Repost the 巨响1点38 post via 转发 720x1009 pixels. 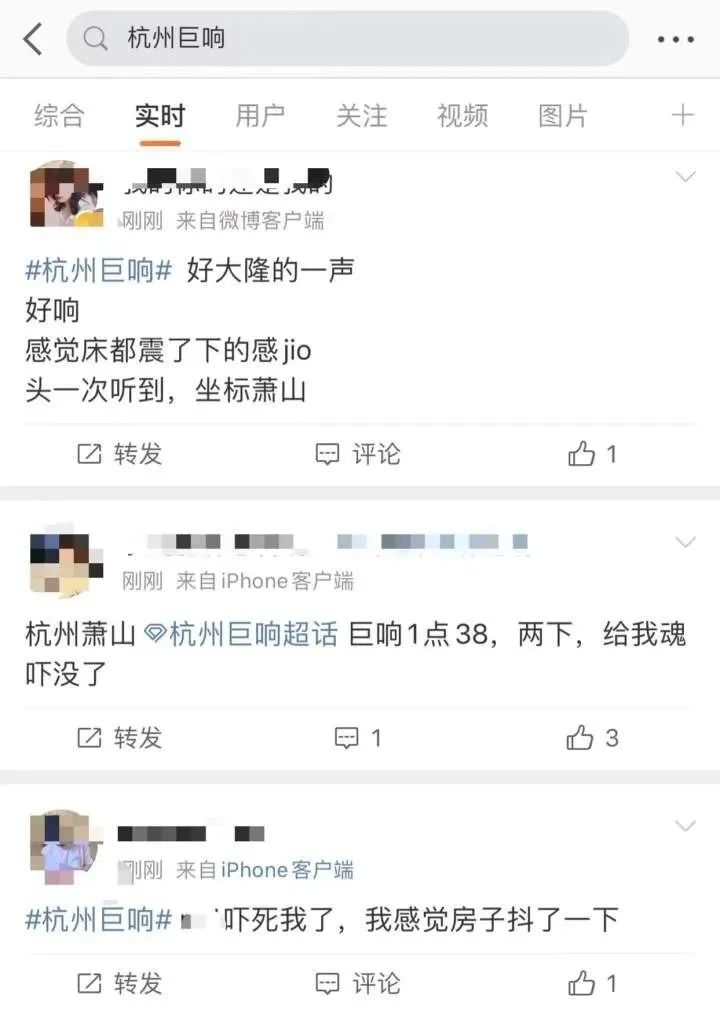[x=119, y=738]
